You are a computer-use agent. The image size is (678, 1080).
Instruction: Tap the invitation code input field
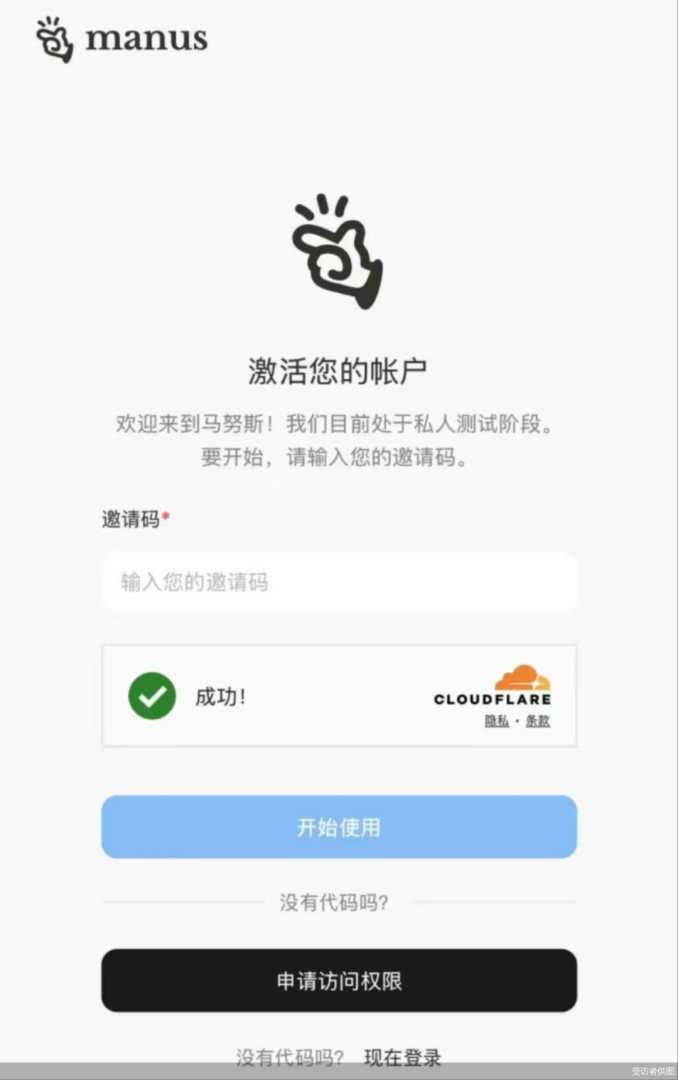339,582
